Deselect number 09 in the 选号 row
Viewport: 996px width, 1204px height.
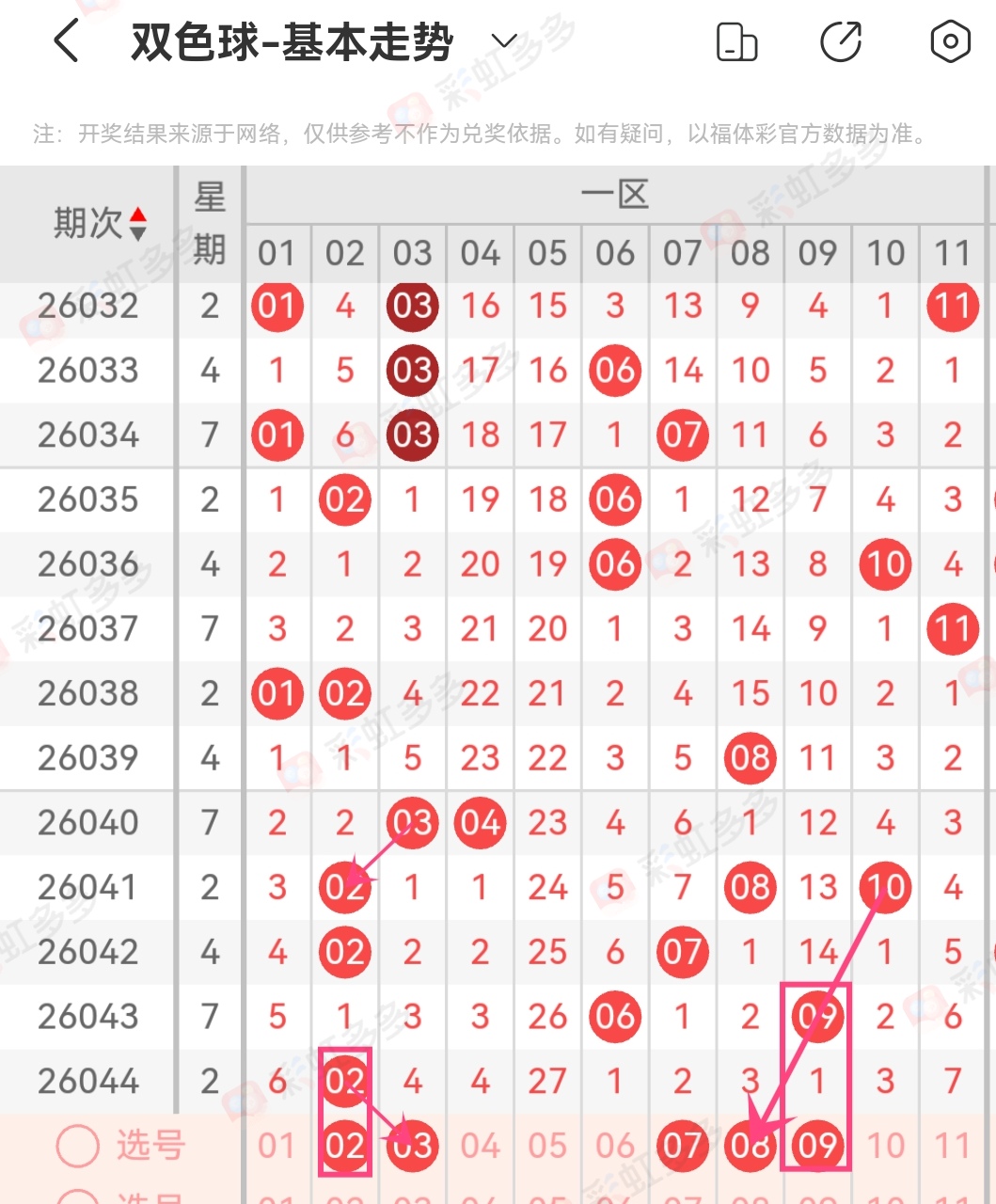pos(816,1147)
